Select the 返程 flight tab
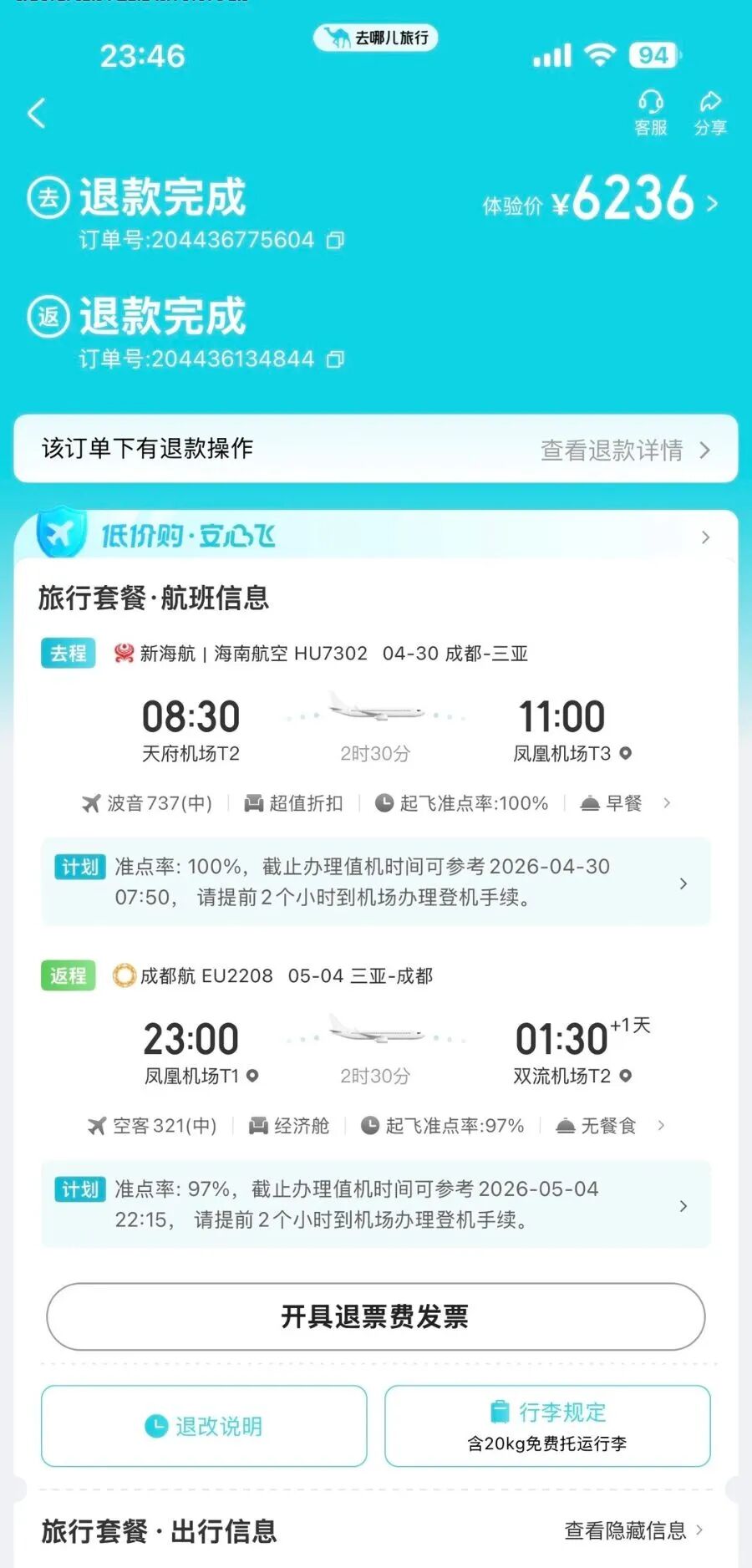Viewport: 752px width, 1568px height. (68, 975)
